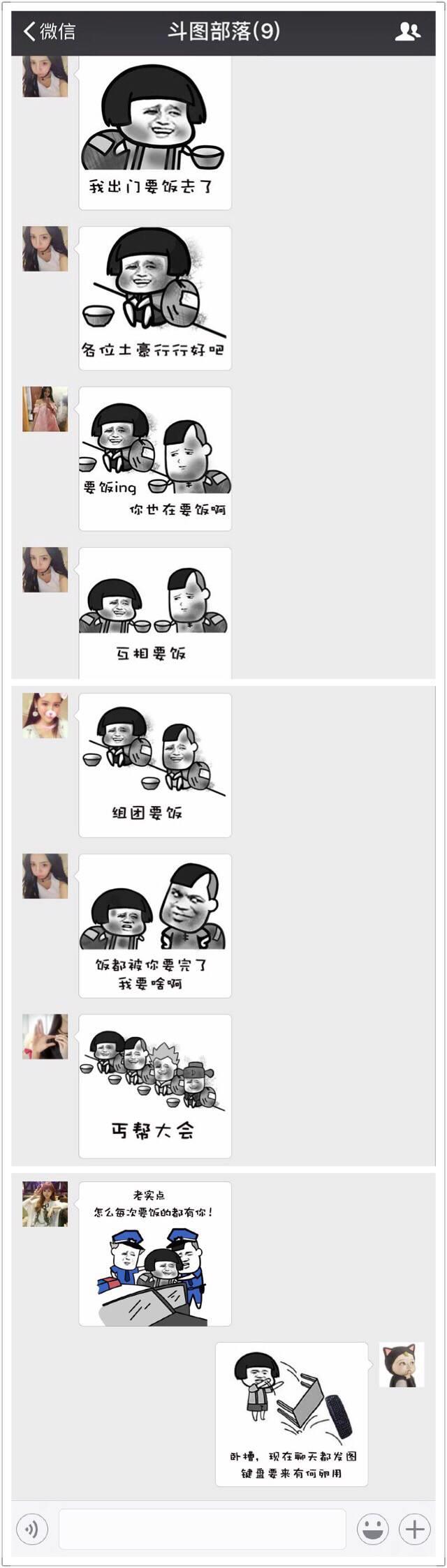
Task: Open the emoji sticker panel
Action: pos(372,1530)
